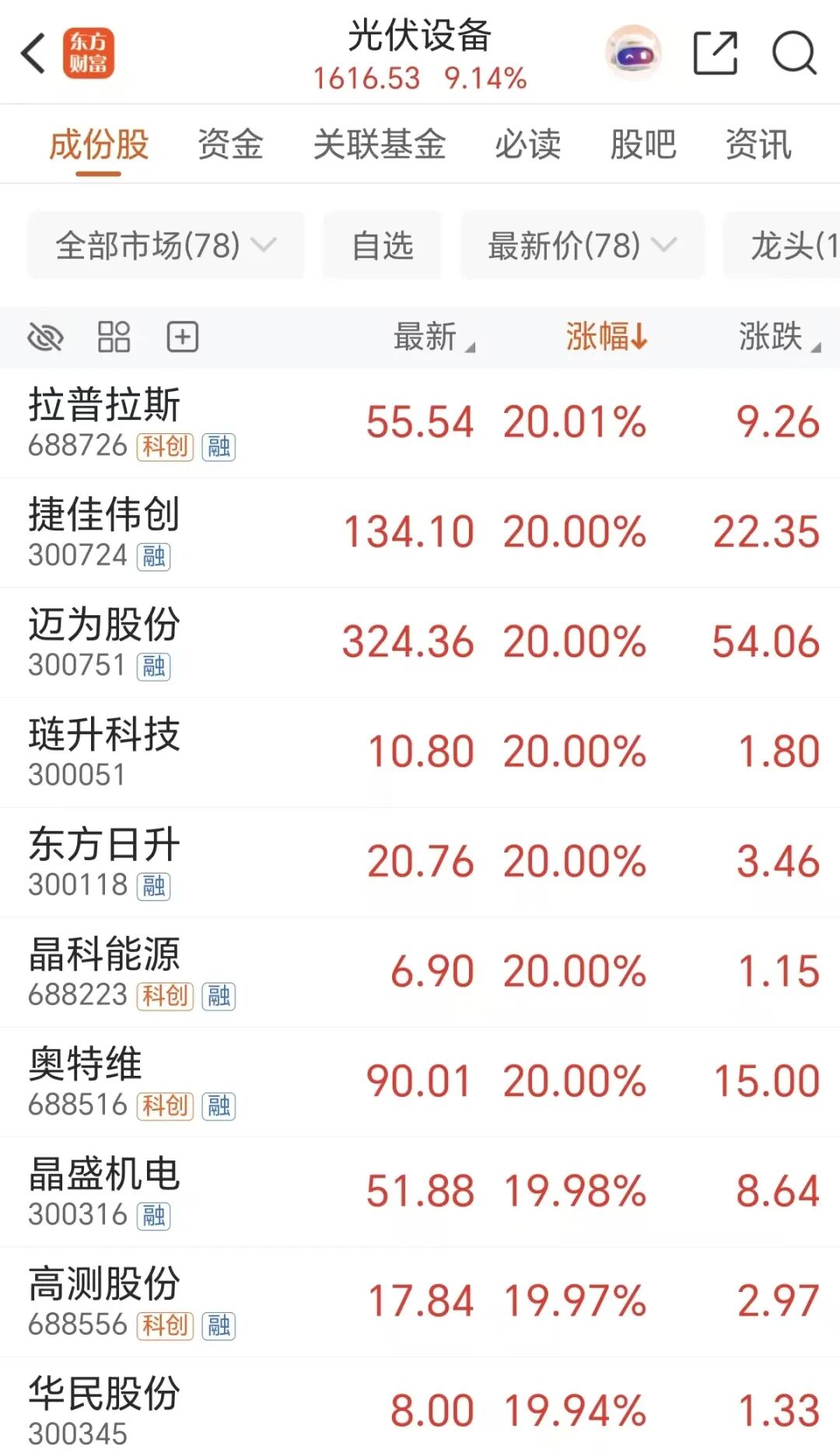Sort by 涨幅 column
Image resolution: width=840 pixels, height=1453 pixels.
pyautogui.click(x=606, y=338)
